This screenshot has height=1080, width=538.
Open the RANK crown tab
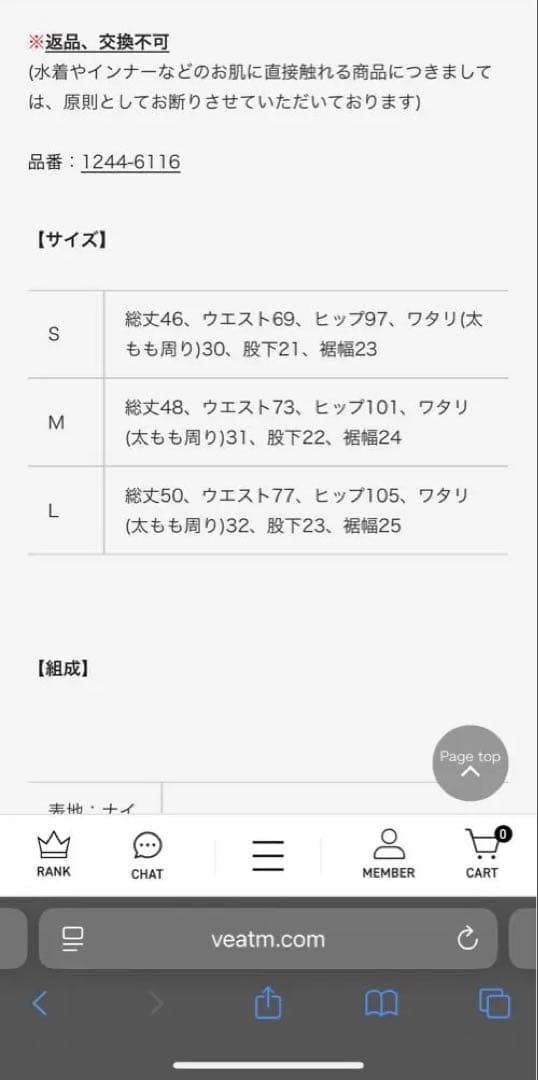point(54,854)
